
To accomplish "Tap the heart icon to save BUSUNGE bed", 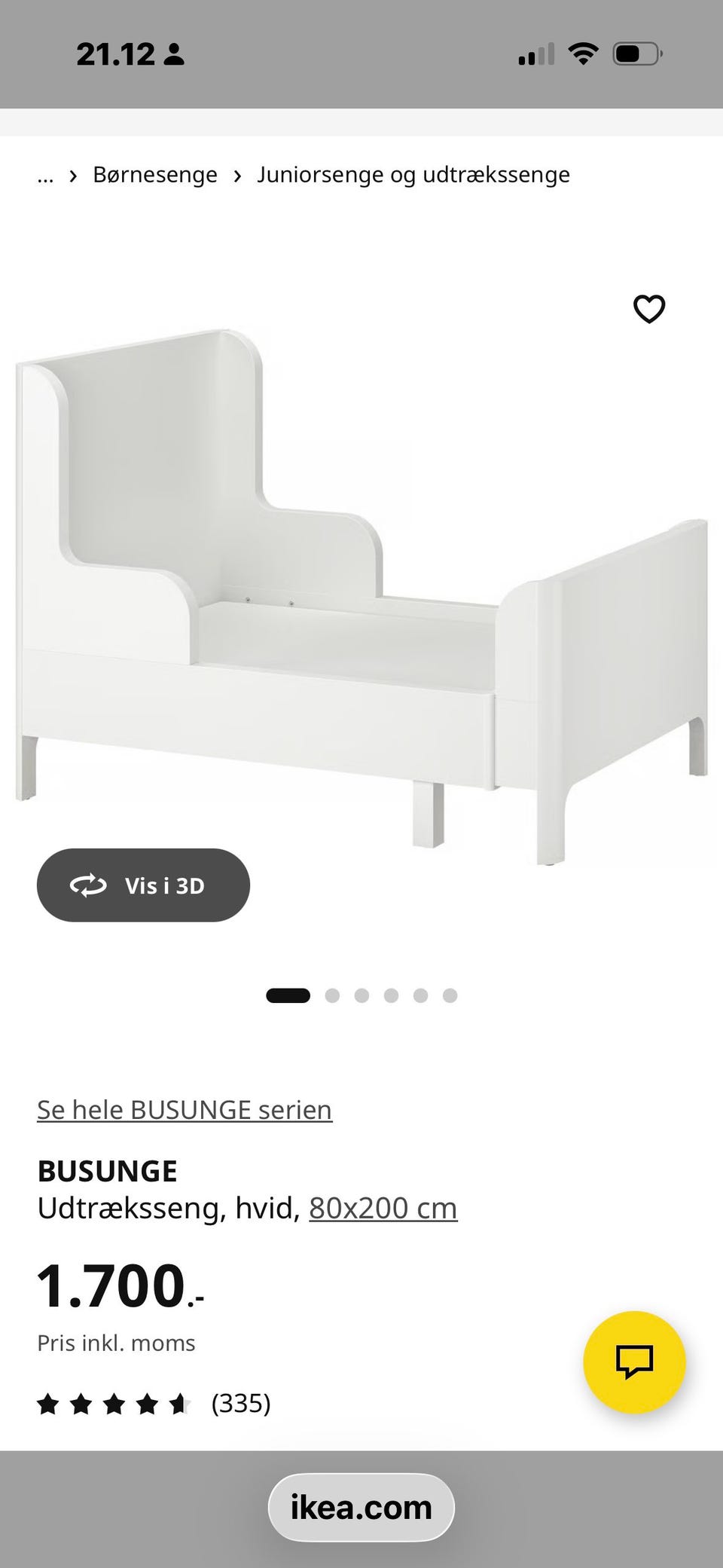I will [x=648, y=308].
